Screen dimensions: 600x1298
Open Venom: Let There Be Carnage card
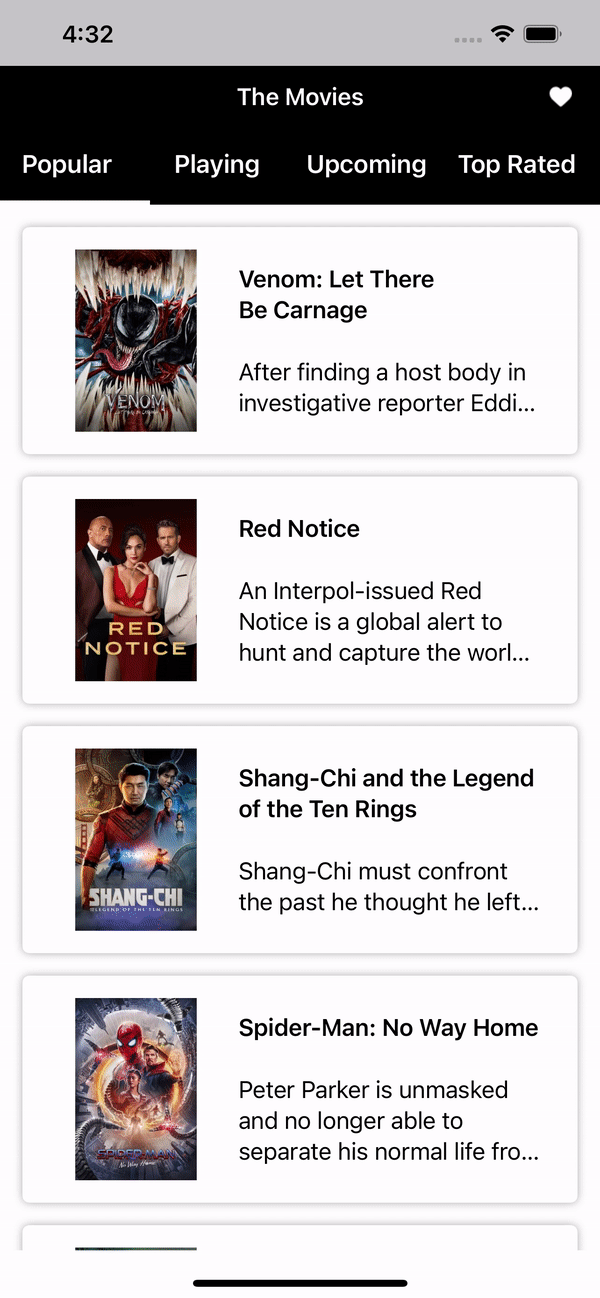[300, 341]
